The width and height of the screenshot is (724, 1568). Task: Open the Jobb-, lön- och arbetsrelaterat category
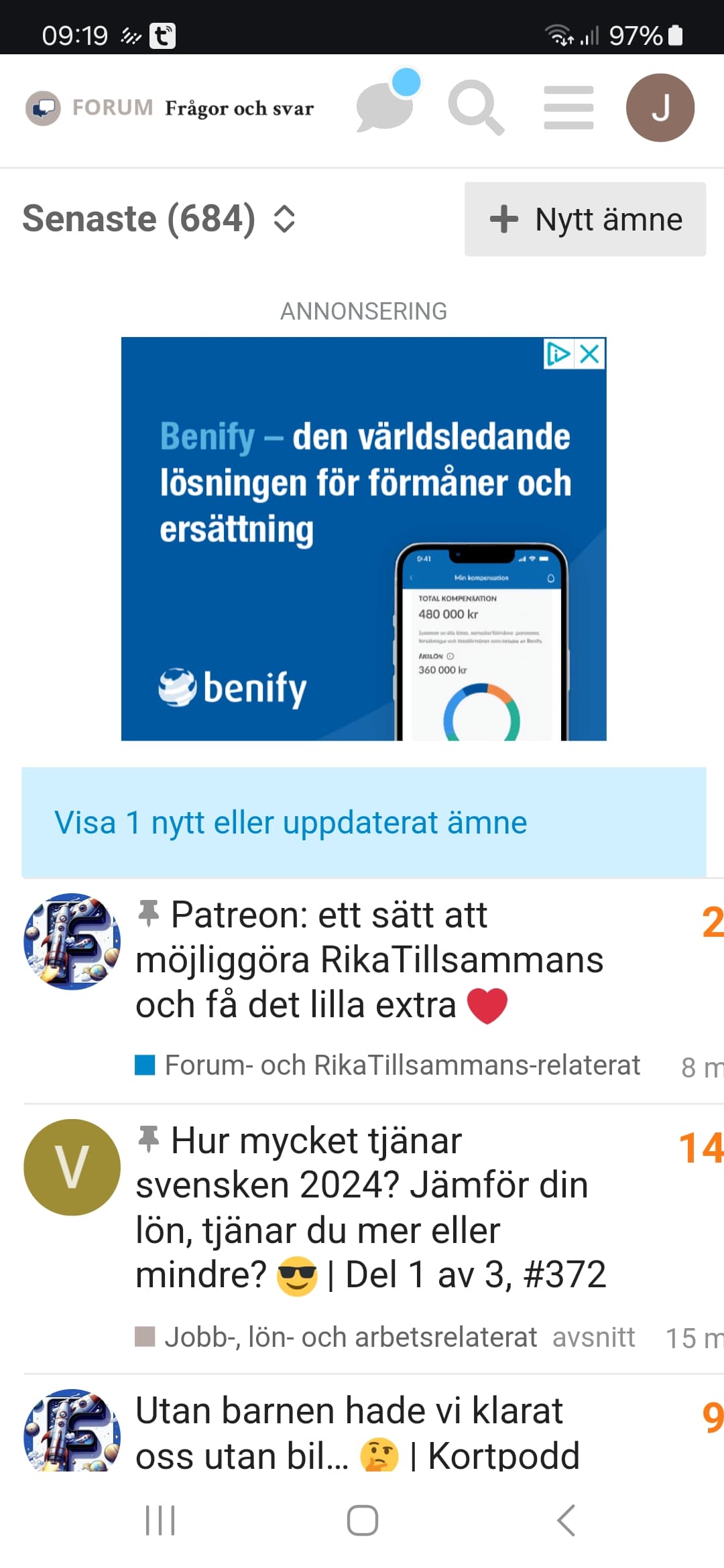tap(350, 1337)
